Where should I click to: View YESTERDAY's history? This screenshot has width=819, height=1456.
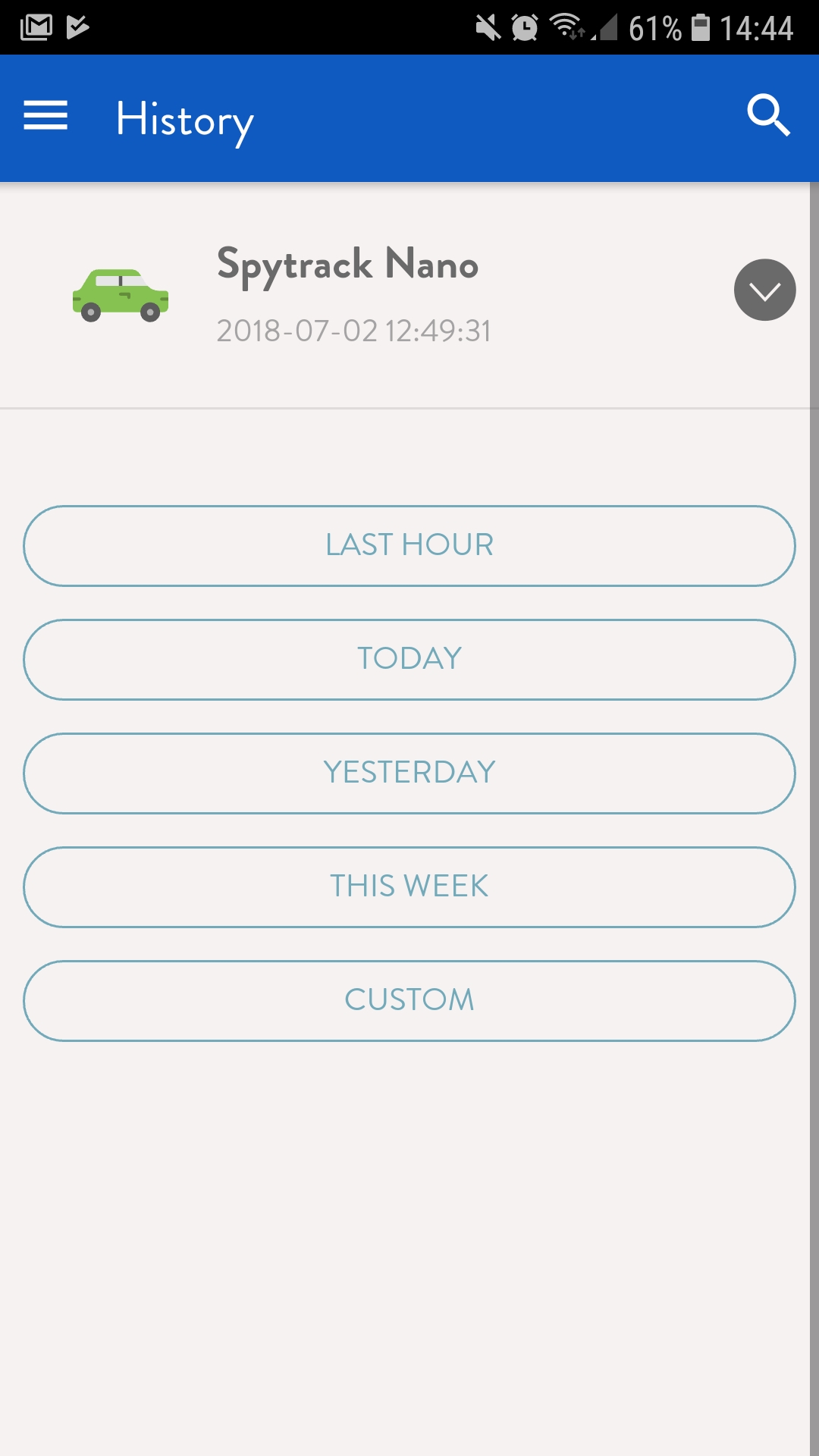(409, 773)
